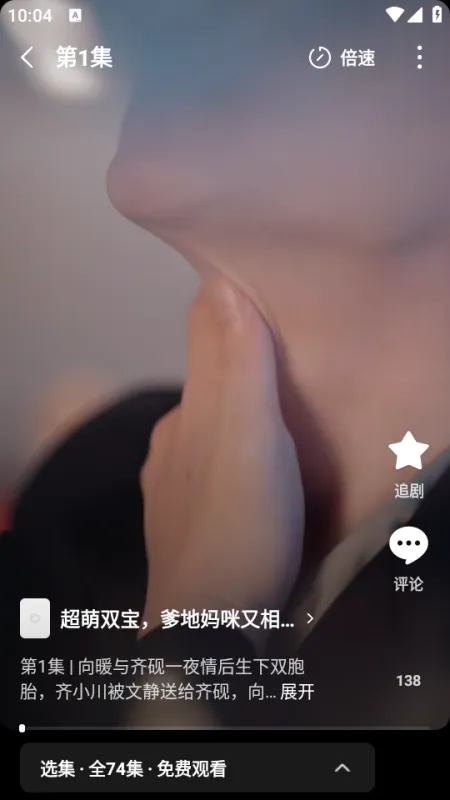Go back using the top-left arrow

(x=27, y=57)
